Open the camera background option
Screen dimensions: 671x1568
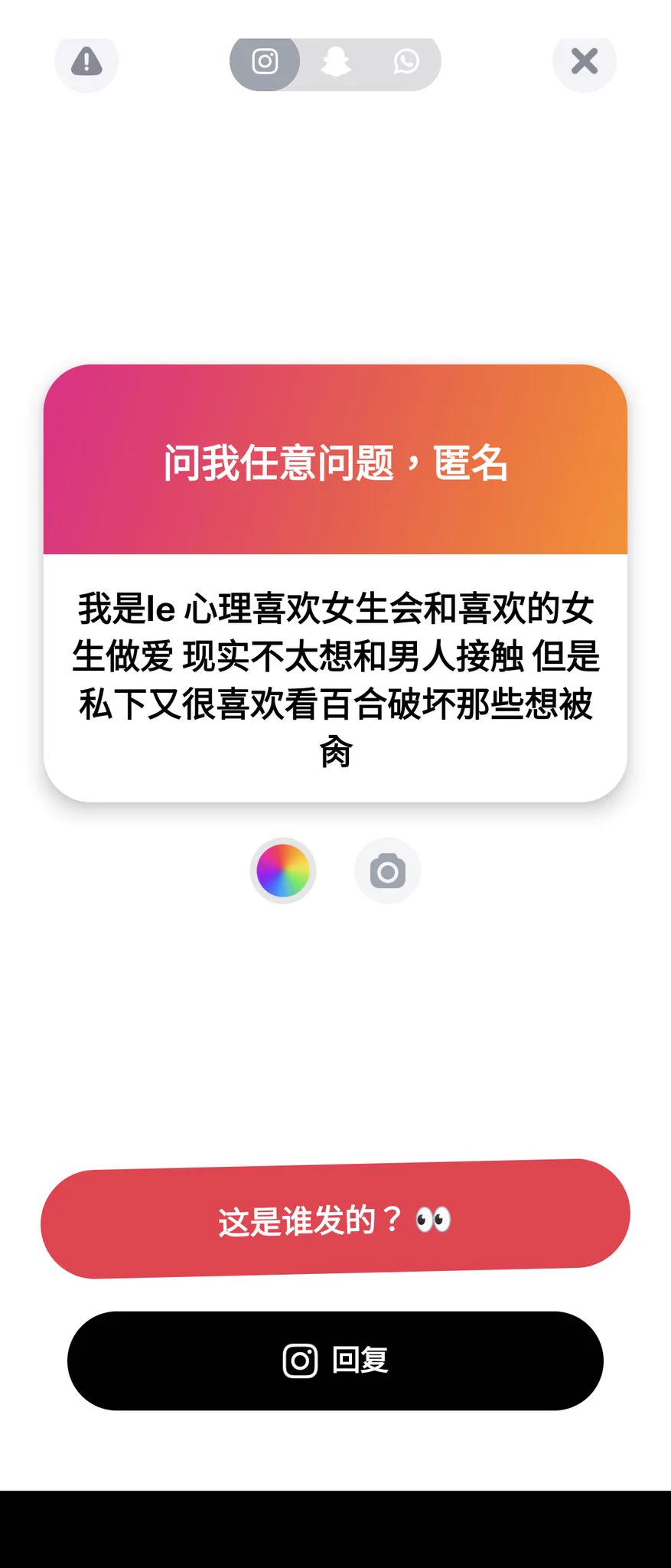388,871
